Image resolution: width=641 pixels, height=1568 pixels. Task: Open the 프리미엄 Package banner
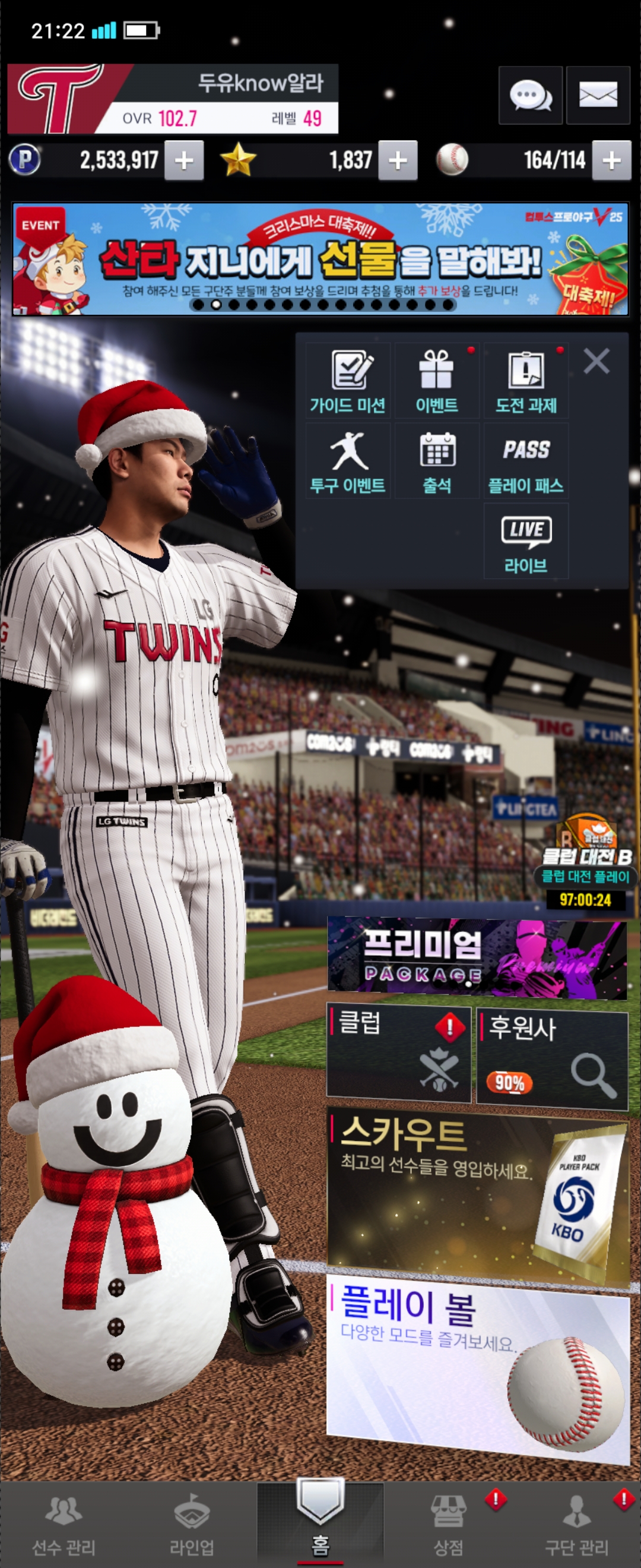coord(477,957)
